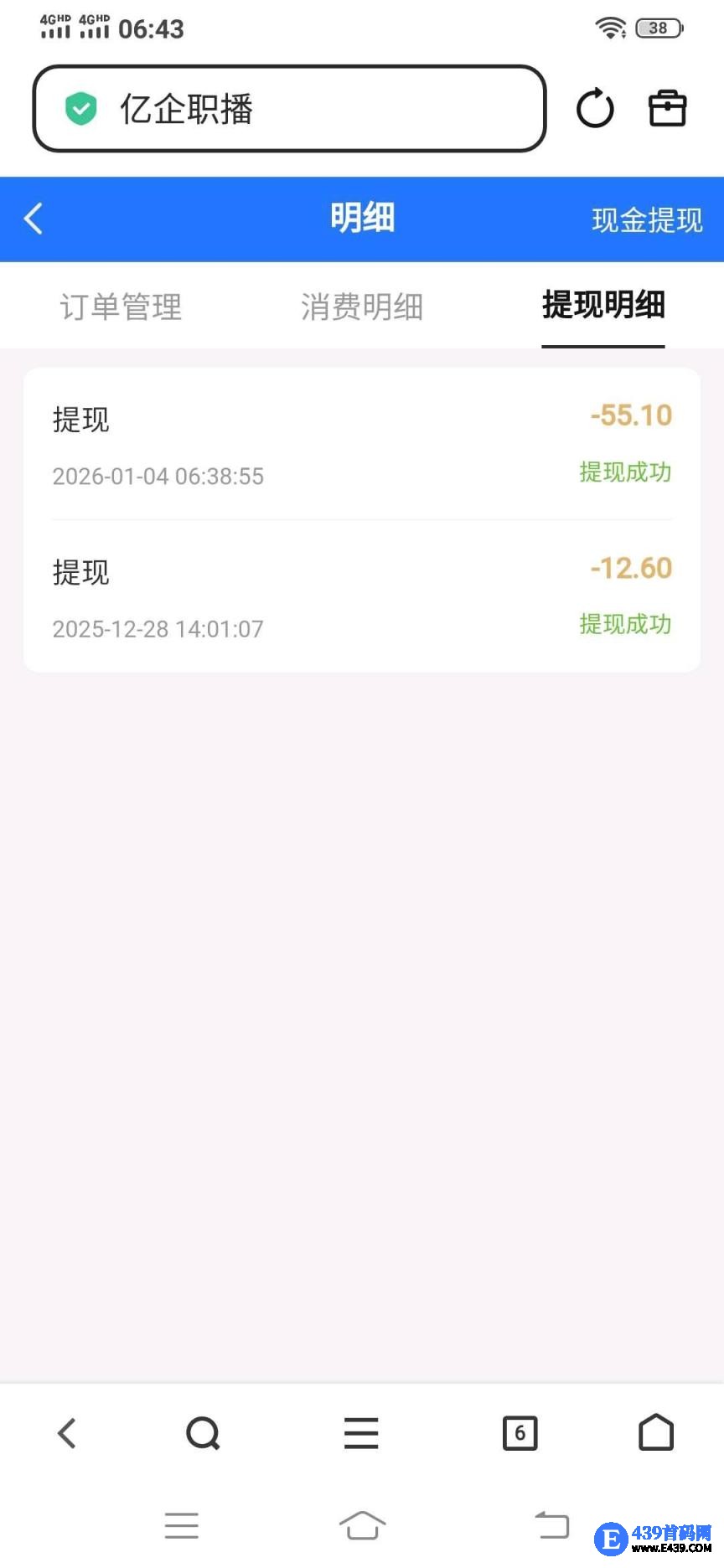This screenshot has width=724, height=1568.
Task: Show the 6 open browser tabs
Action: click(520, 1433)
